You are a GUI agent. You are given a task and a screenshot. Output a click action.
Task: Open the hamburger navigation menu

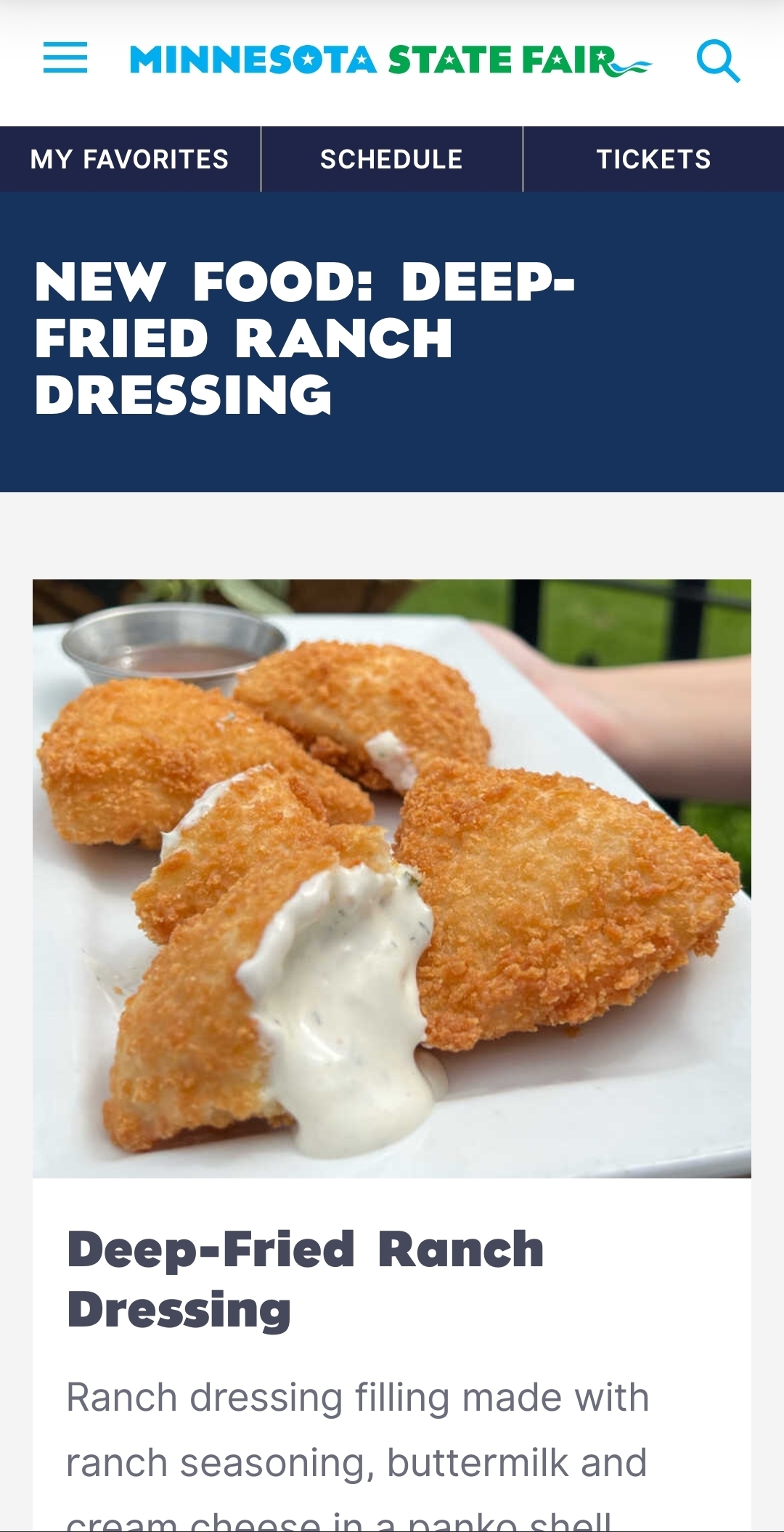pyautogui.click(x=65, y=58)
